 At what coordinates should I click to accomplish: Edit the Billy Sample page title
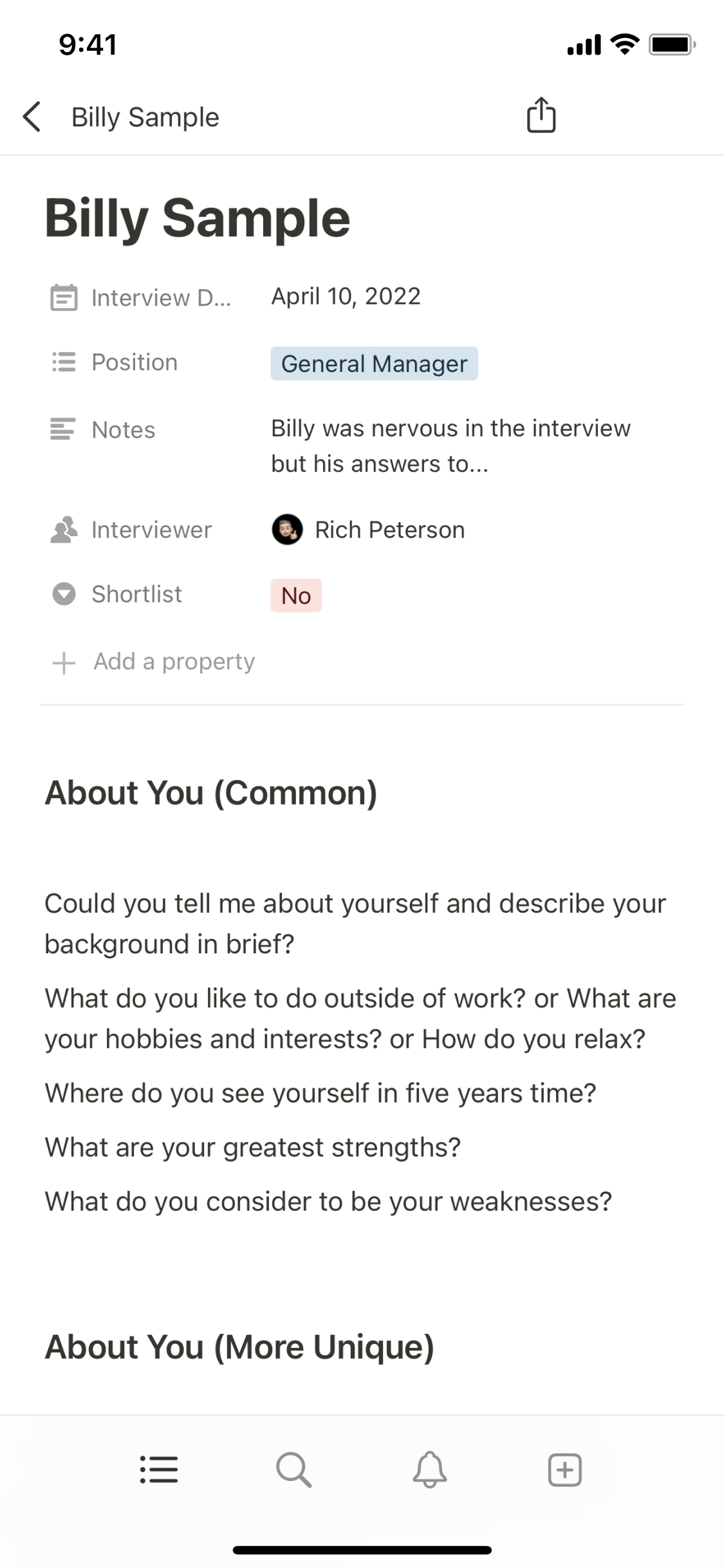tap(197, 219)
